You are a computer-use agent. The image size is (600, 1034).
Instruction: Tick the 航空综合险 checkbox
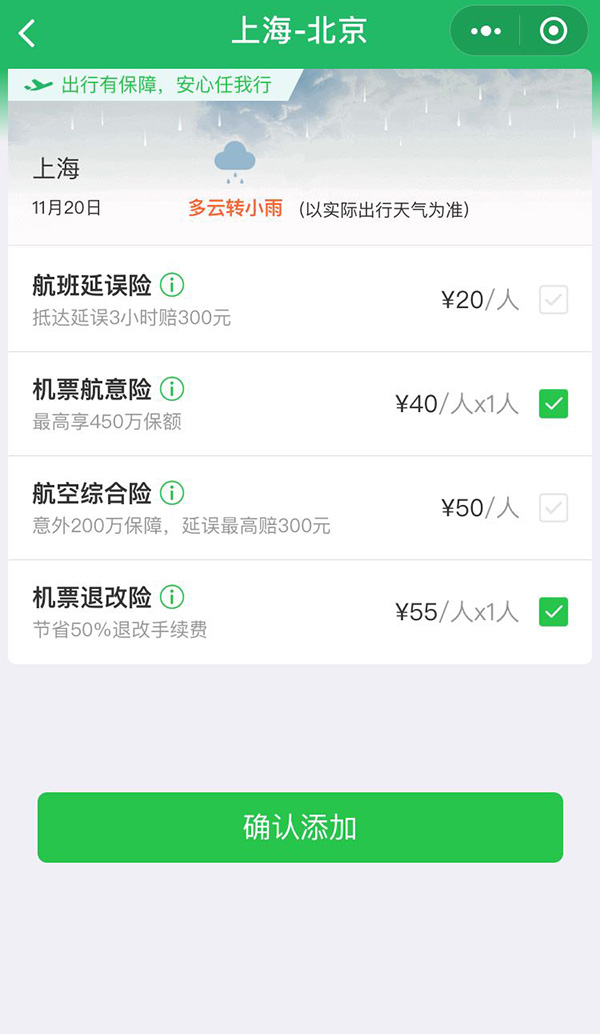pyautogui.click(x=553, y=508)
